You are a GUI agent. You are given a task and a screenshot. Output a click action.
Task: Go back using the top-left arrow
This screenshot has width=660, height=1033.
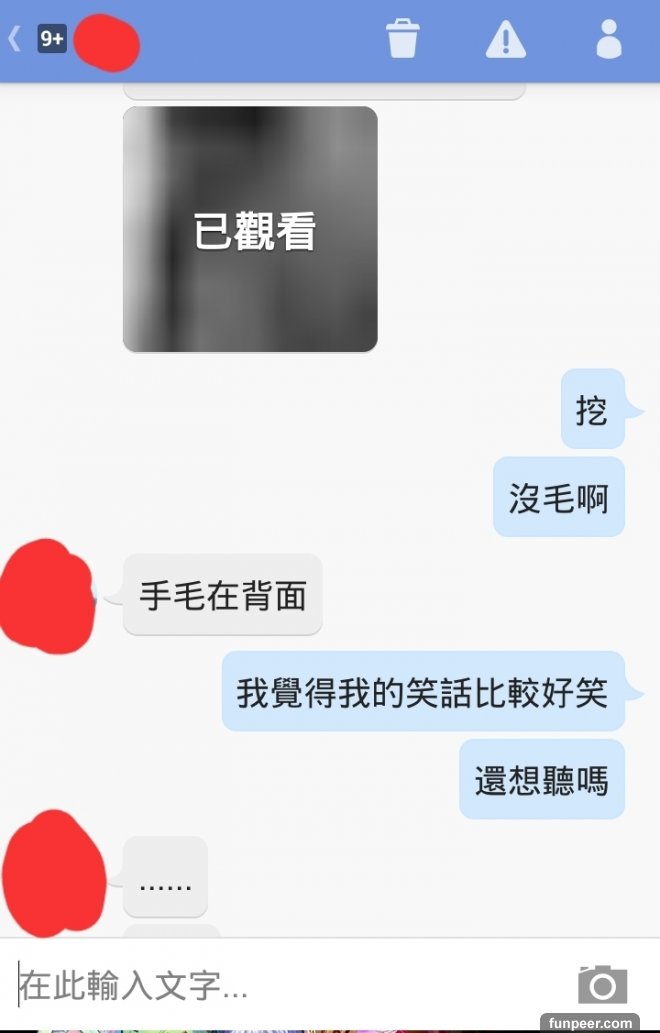[14, 40]
